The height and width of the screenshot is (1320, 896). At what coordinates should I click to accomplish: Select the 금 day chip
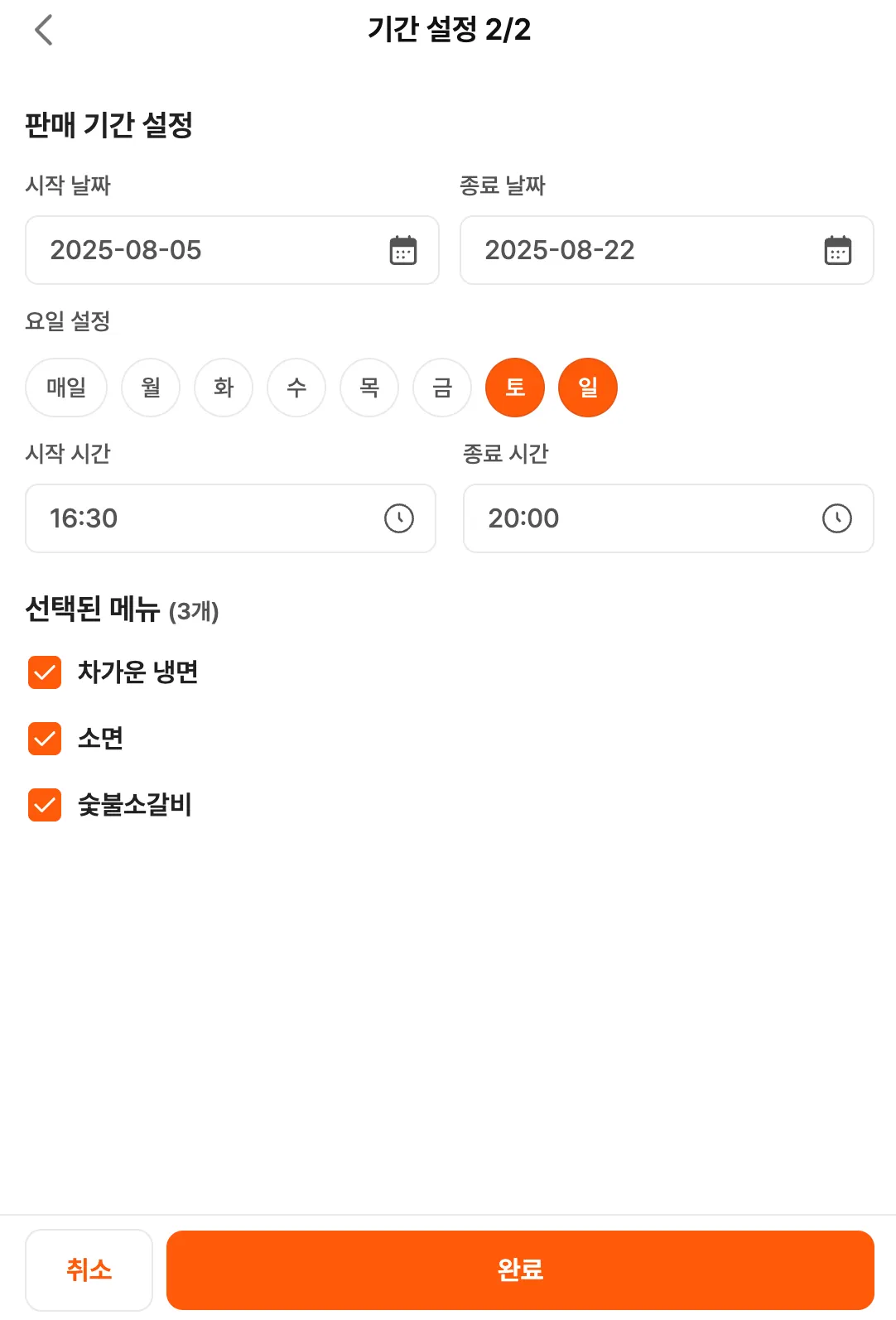442,388
